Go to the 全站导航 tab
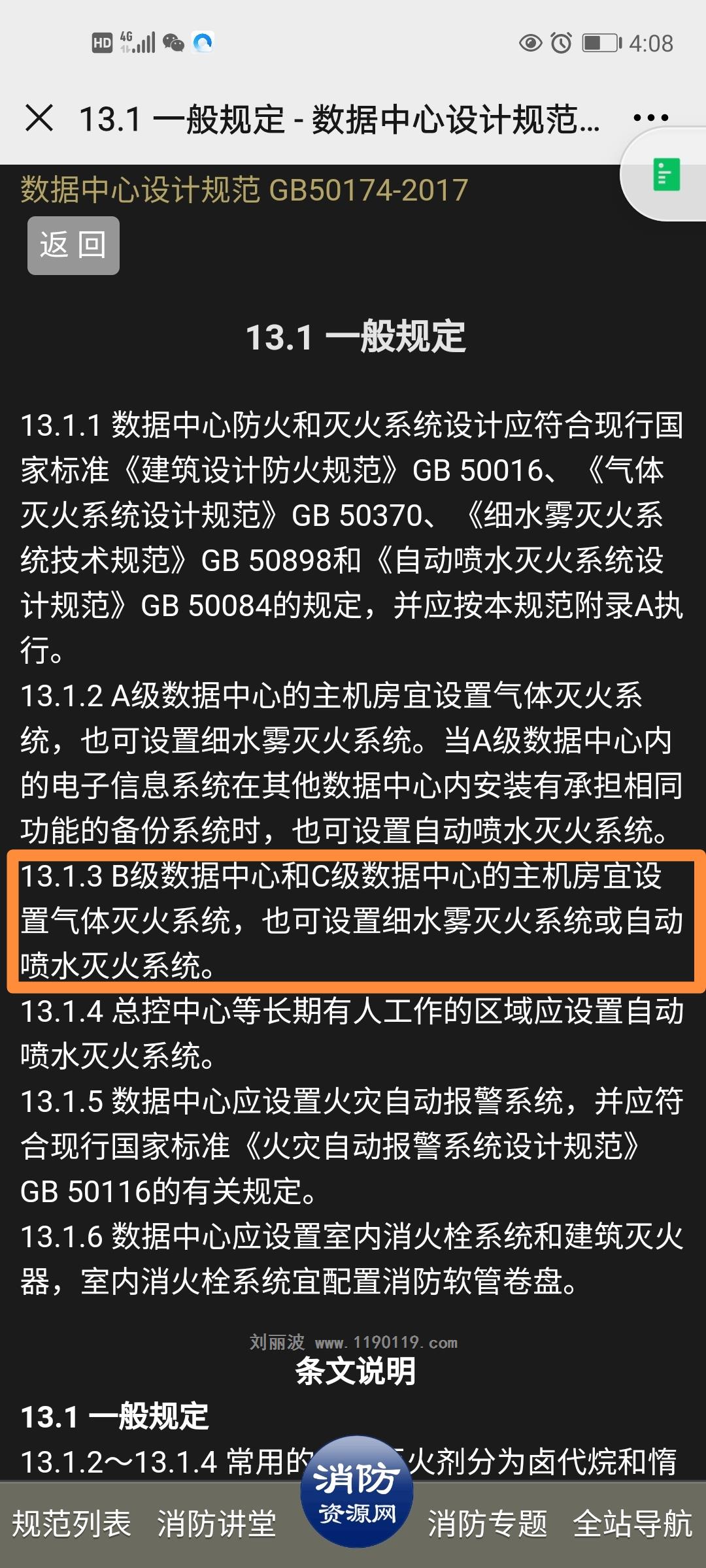The image size is (706, 1568). coord(632,1524)
